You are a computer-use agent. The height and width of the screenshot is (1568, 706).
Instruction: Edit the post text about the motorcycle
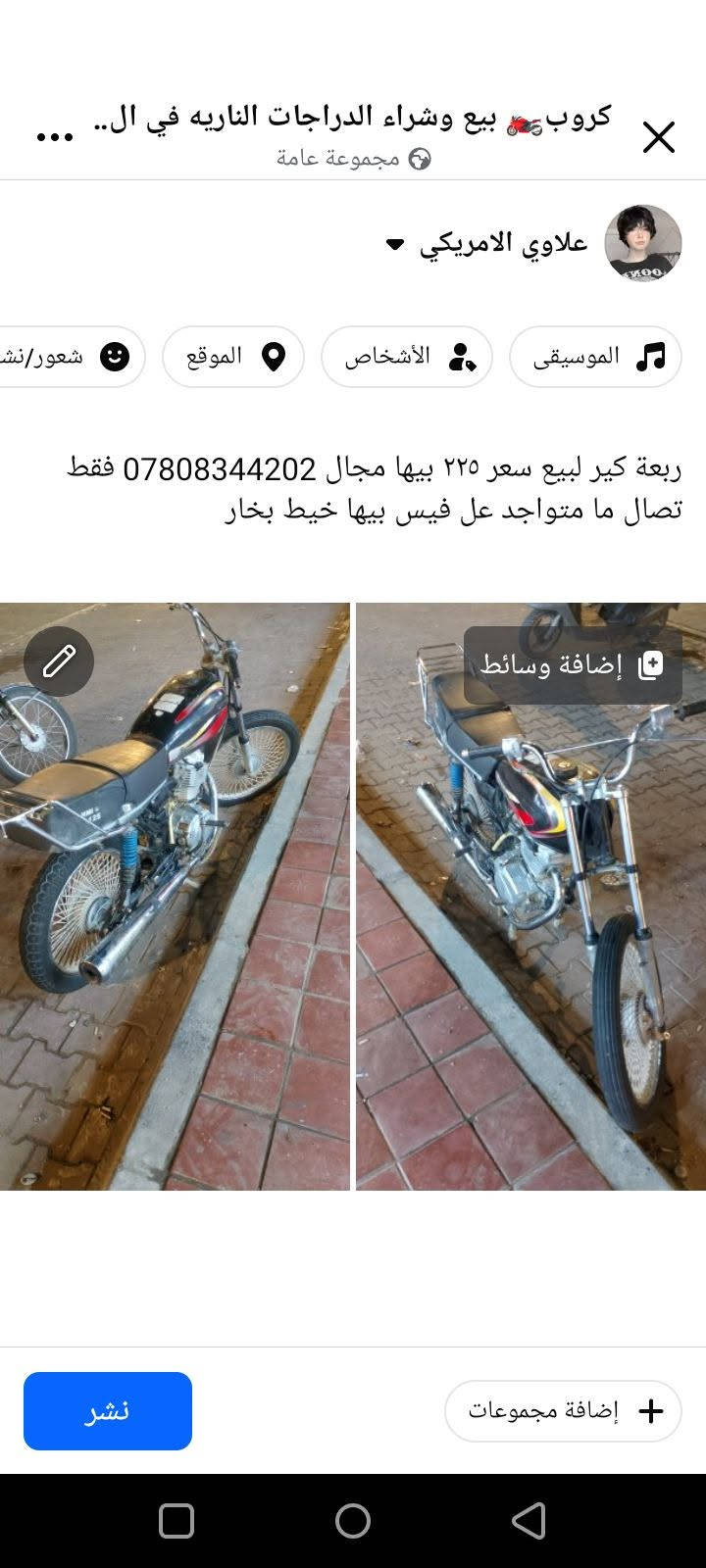tap(375, 489)
